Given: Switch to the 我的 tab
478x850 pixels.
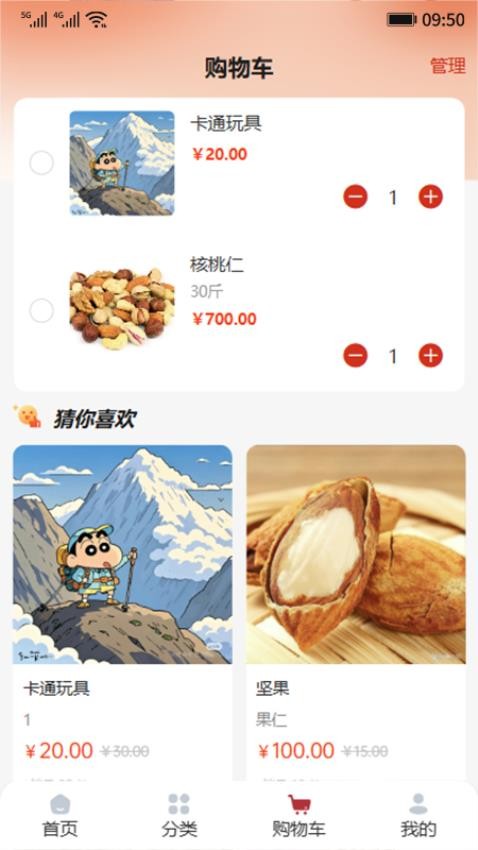Looking at the screenshot, I should 418,816.
